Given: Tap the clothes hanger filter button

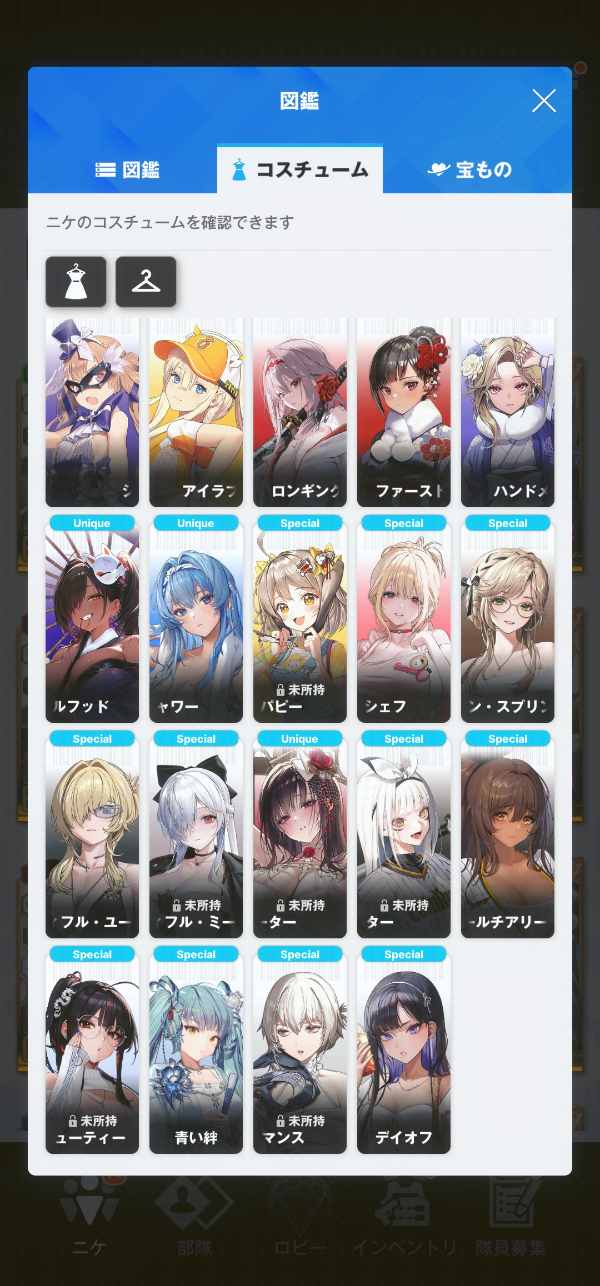Looking at the screenshot, I should pyautogui.click(x=146, y=282).
